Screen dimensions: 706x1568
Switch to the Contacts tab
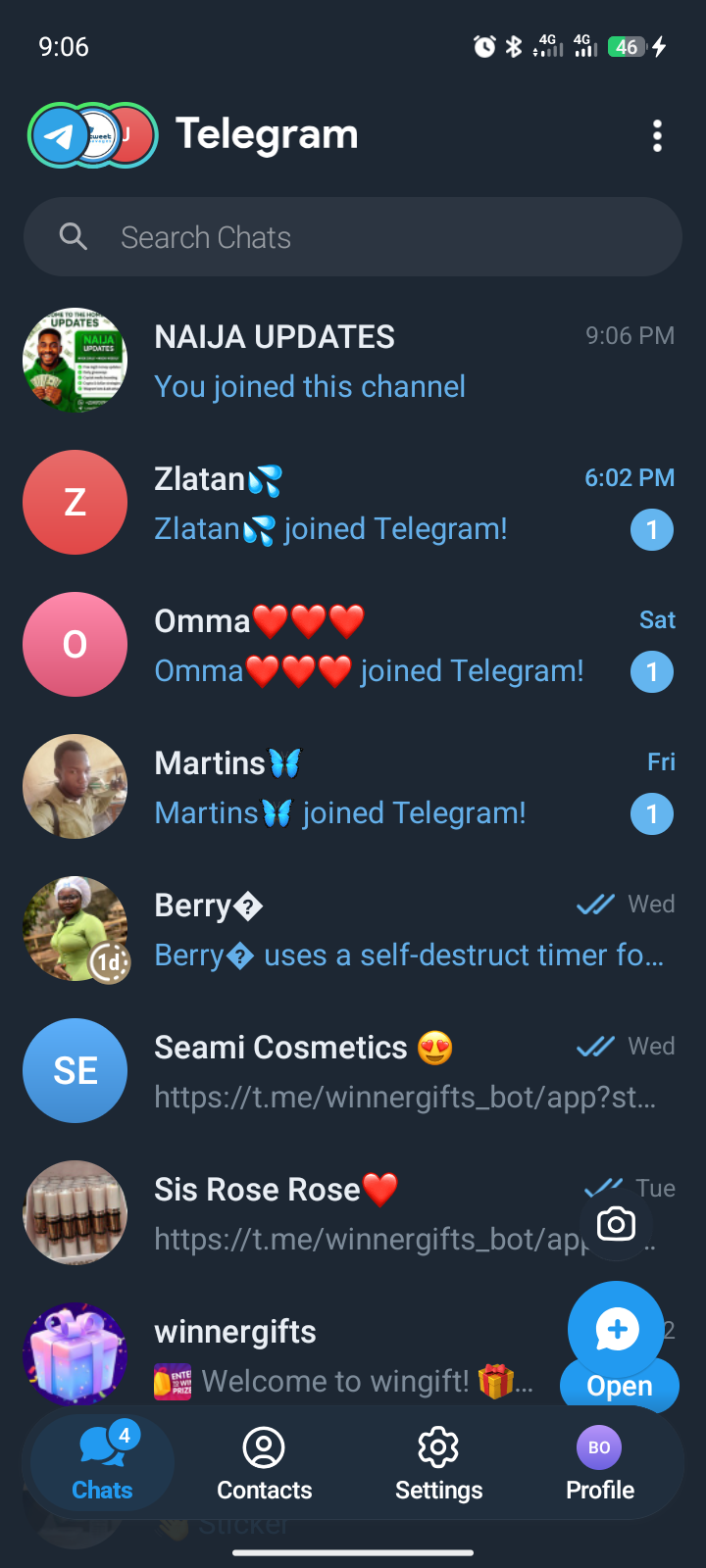point(264,1464)
